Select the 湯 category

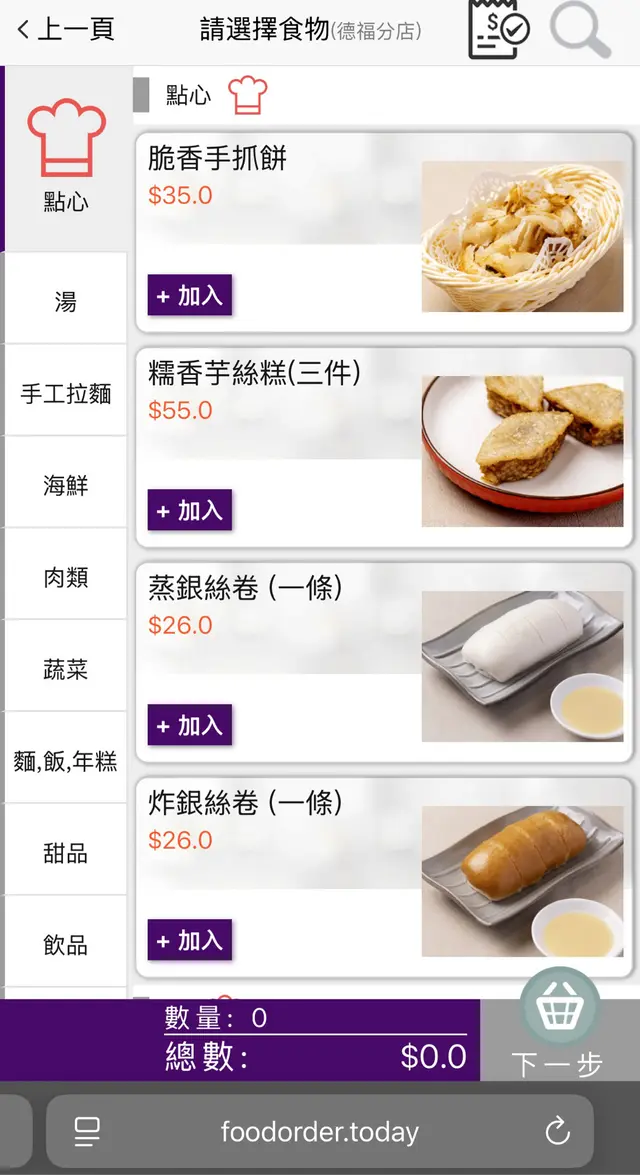[66, 301]
